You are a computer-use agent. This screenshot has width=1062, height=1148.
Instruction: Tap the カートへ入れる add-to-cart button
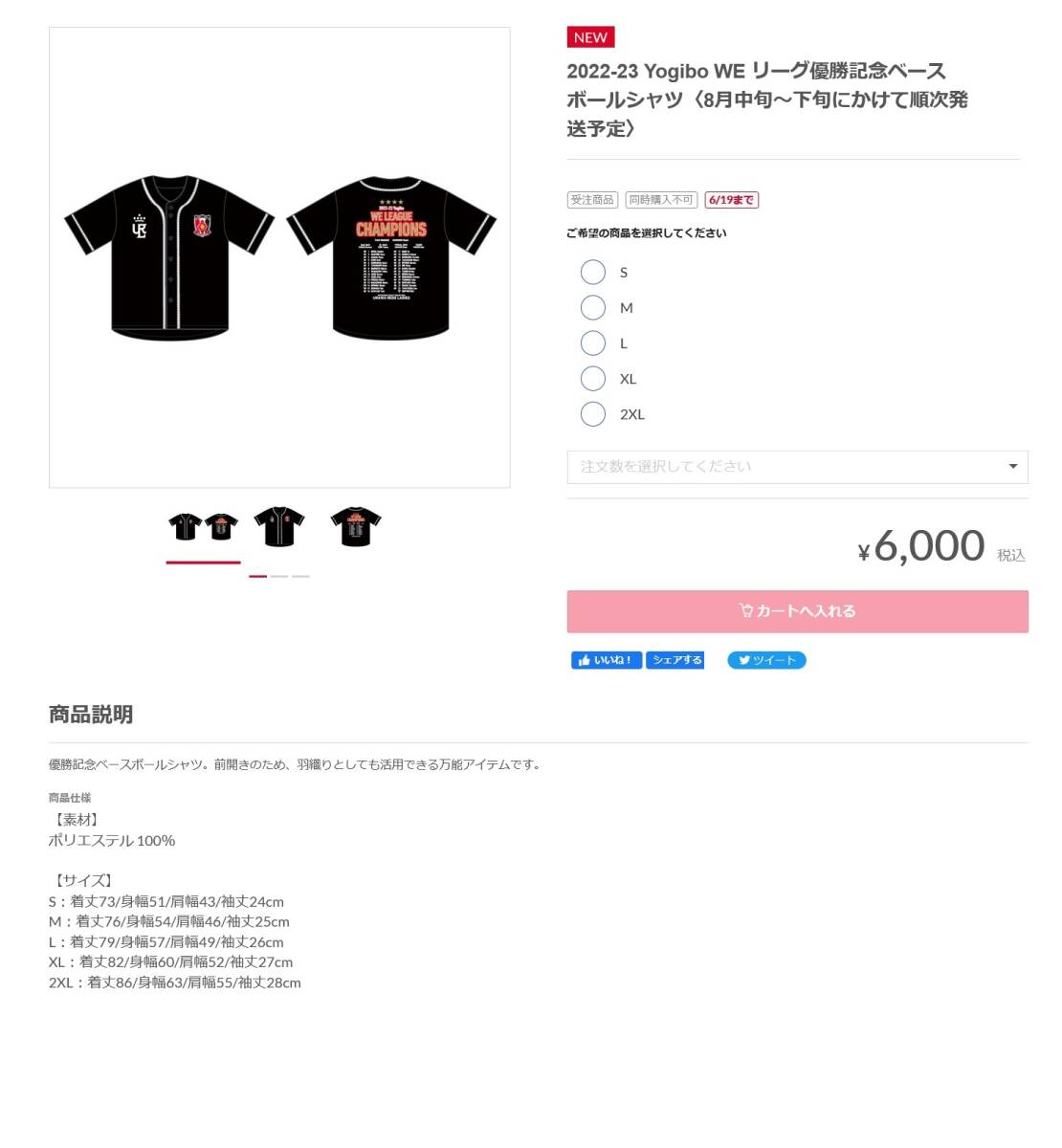point(797,611)
